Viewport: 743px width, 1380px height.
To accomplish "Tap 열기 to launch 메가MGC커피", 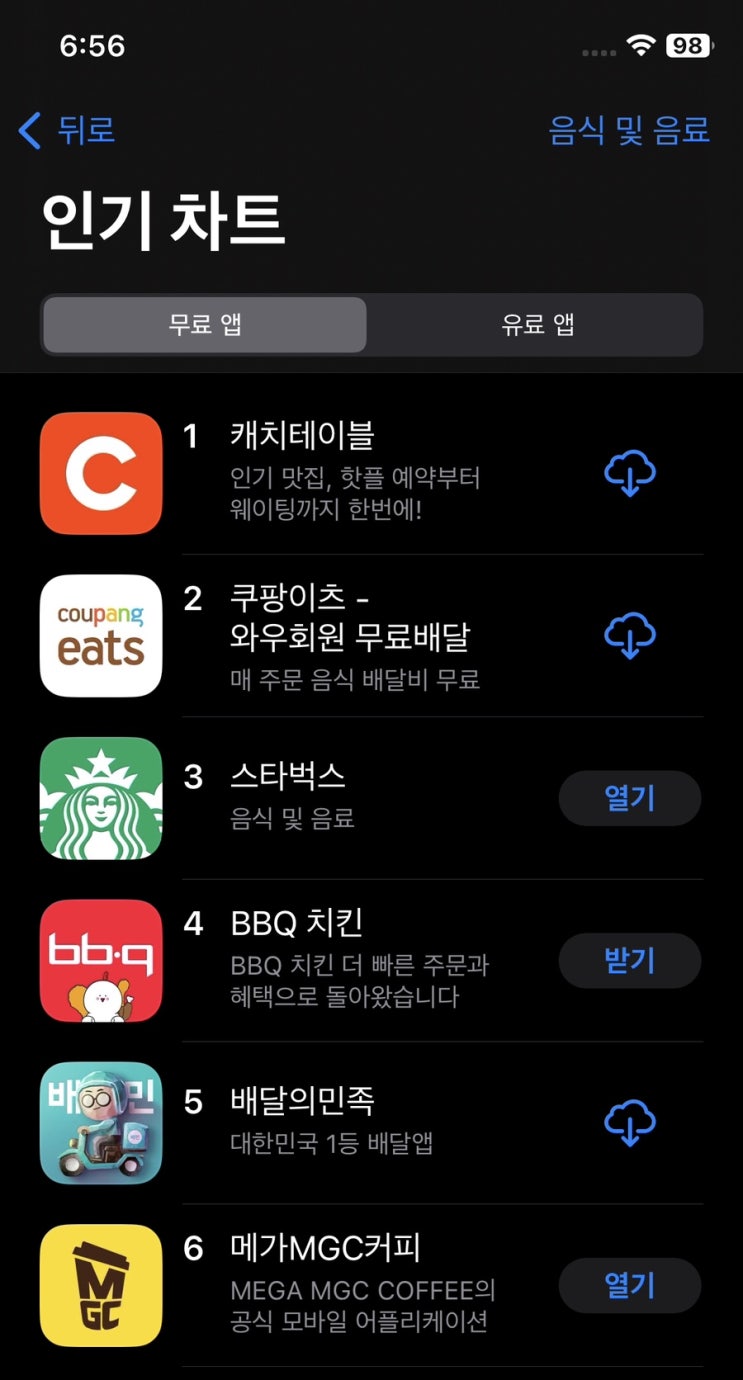I will click(630, 1285).
